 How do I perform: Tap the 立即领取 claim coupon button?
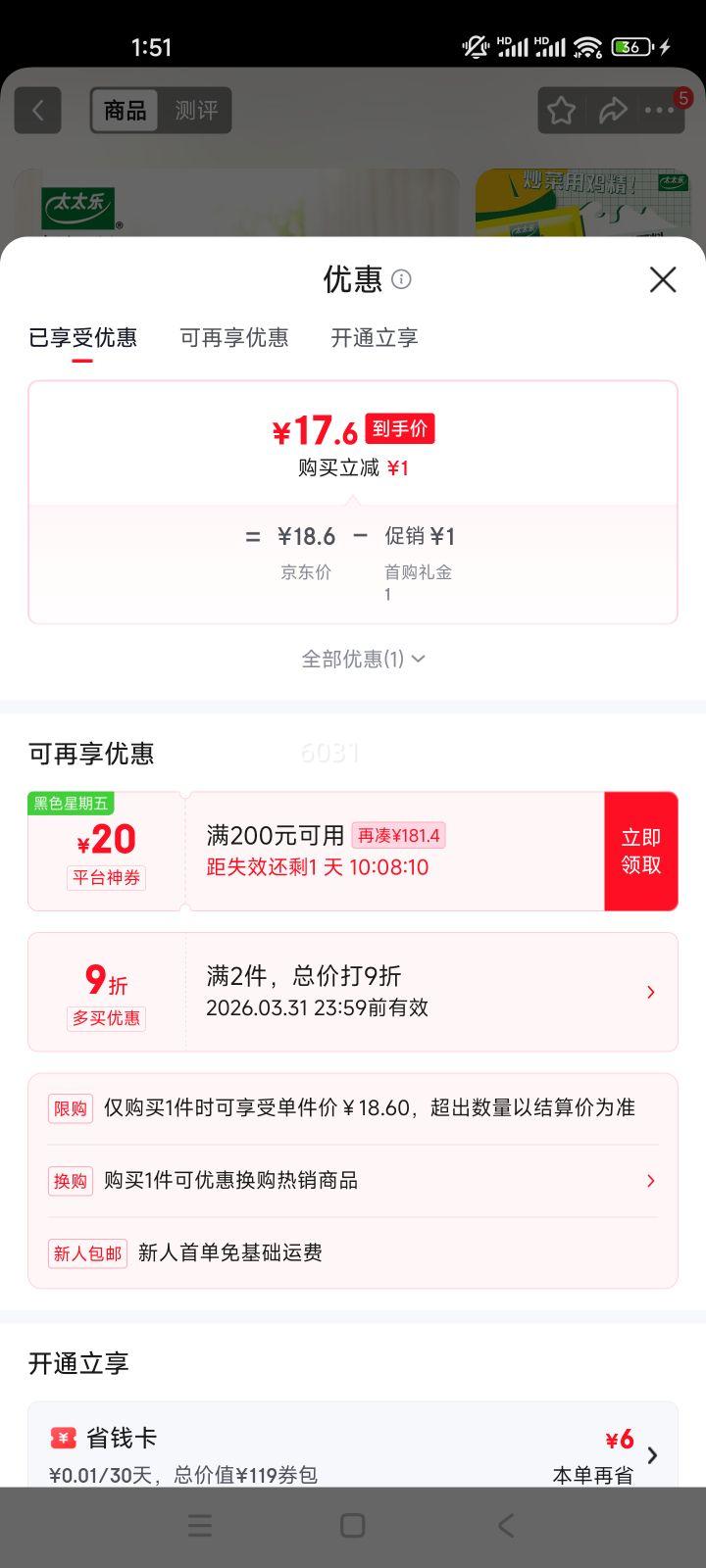pos(640,851)
